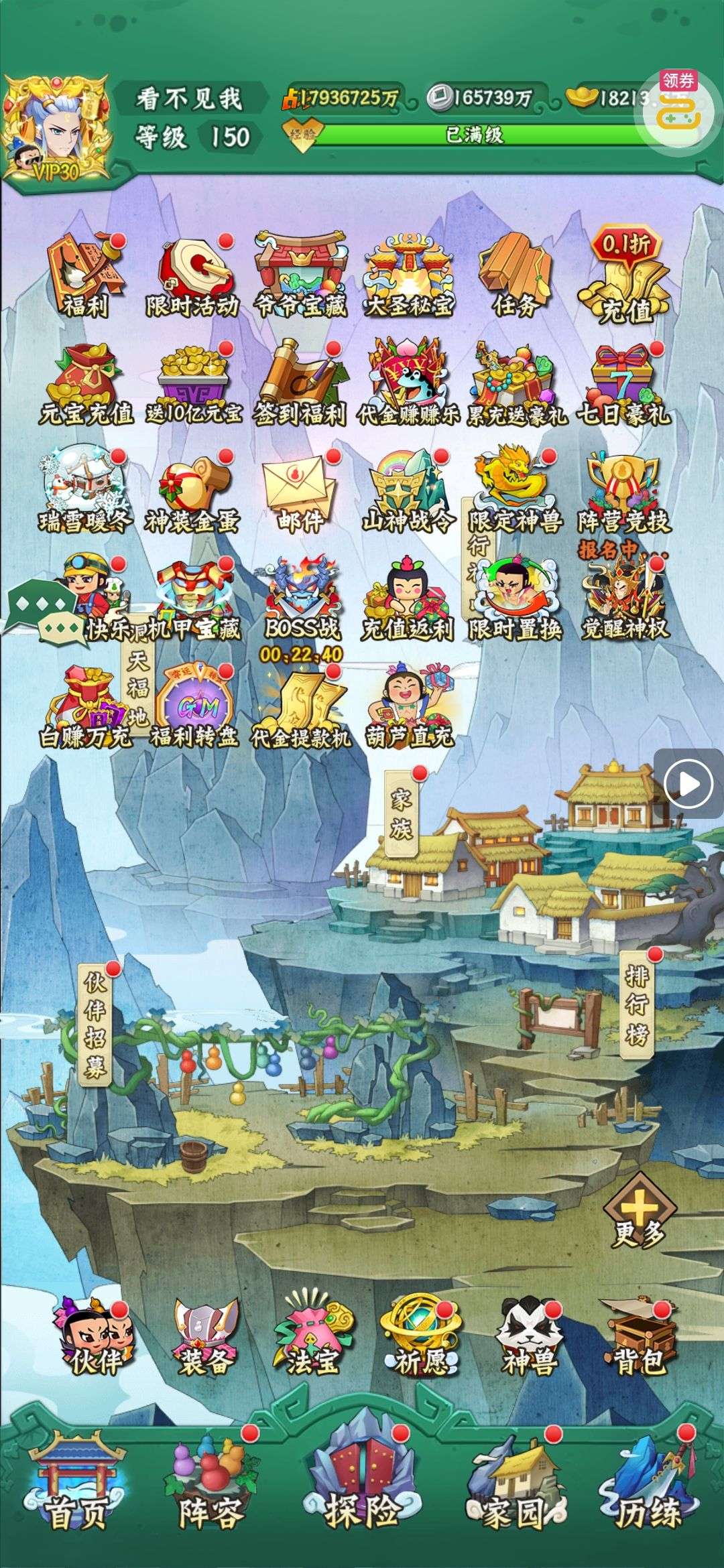Image resolution: width=724 pixels, height=1568 pixels.
Task: Open 签到福利 sign-in rewards
Action: 300,383
